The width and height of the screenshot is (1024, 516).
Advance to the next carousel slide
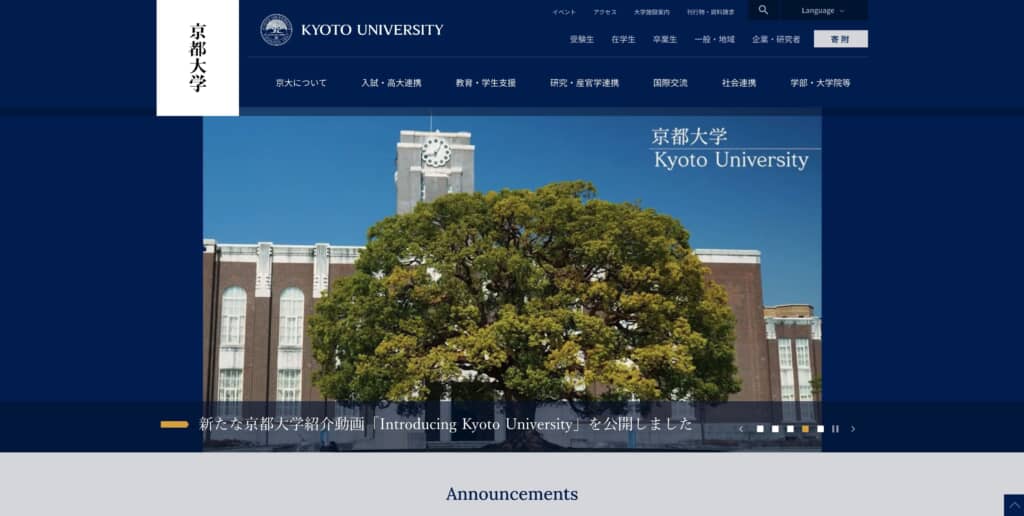853,429
